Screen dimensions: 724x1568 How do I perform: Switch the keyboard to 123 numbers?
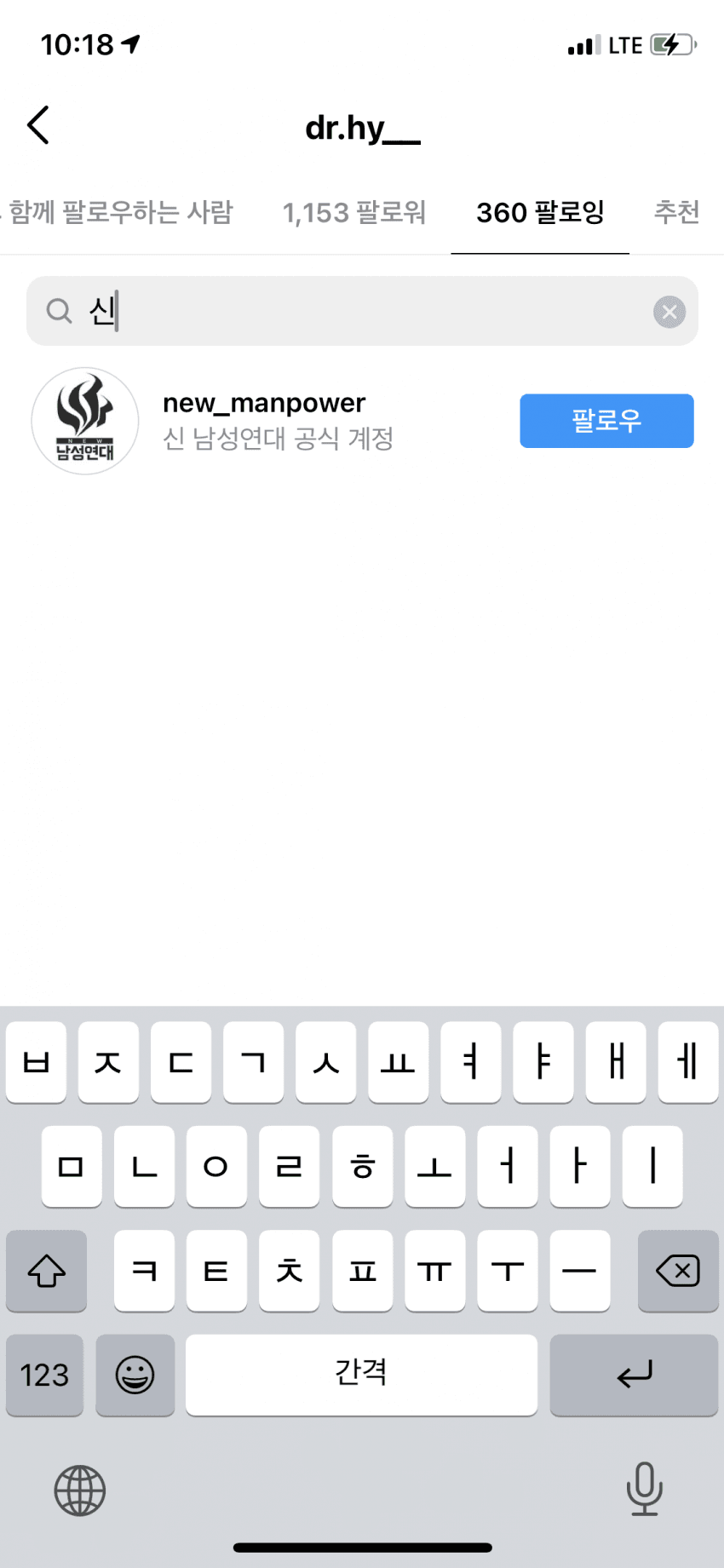click(x=44, y=1375)
